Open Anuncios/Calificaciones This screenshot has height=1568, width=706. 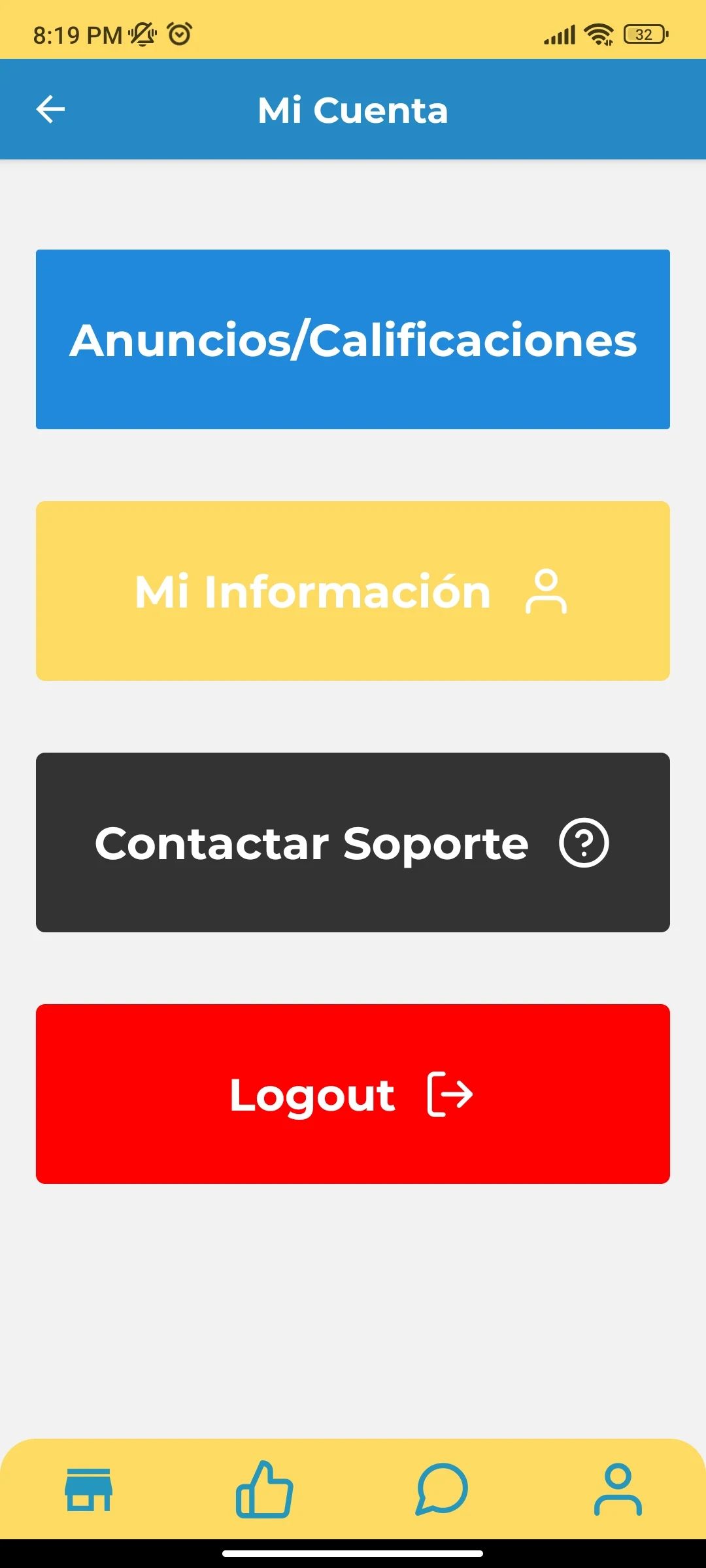(x=353, y=339)
